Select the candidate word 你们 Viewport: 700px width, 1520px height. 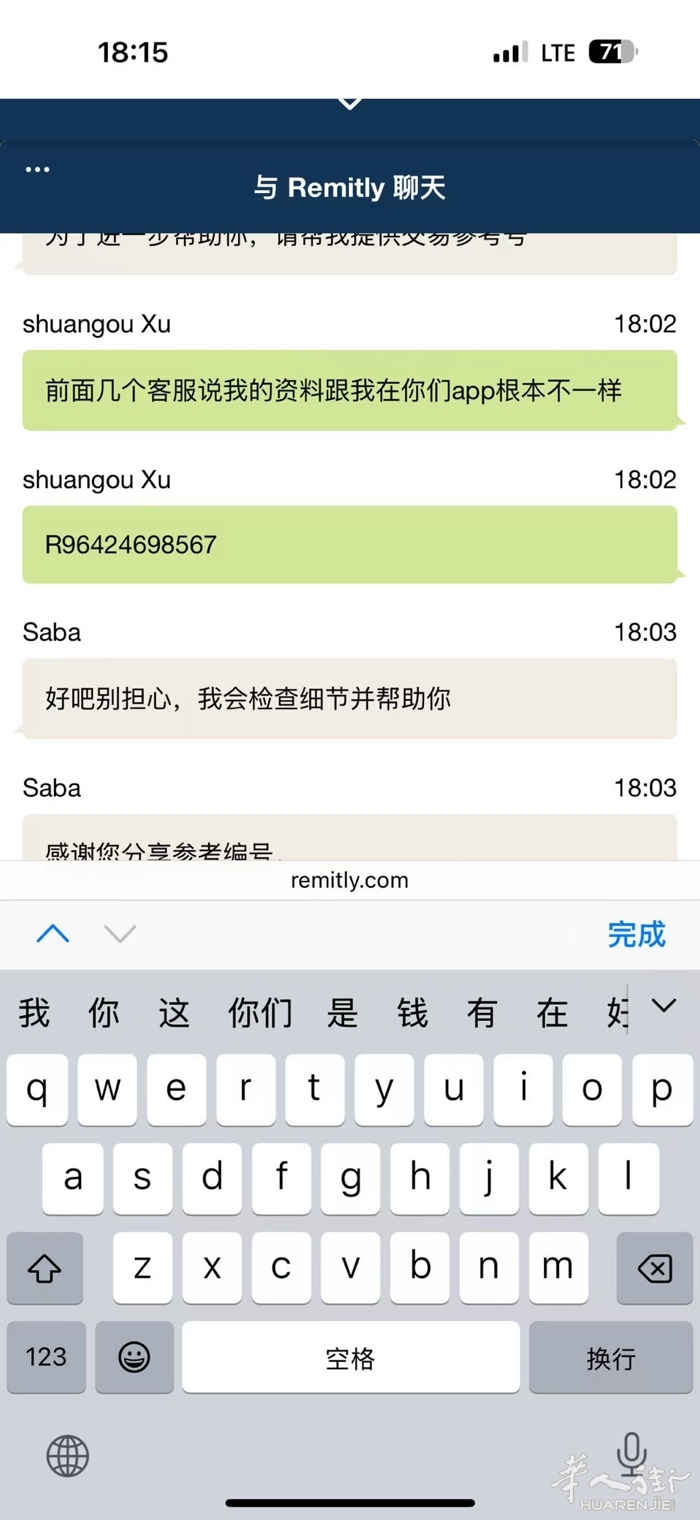click(x=260, y=1013)
